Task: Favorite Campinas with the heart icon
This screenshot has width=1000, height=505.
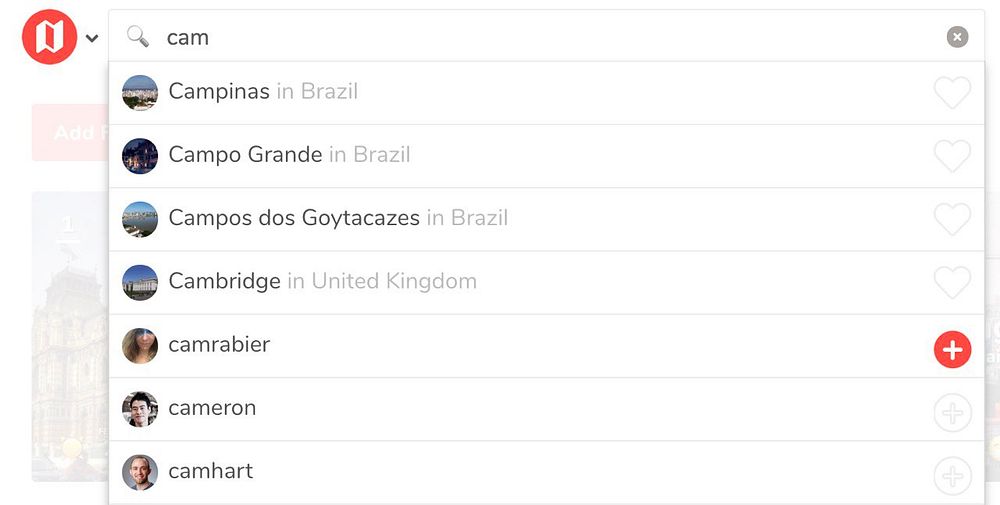Action: click(x=952, y=93)
